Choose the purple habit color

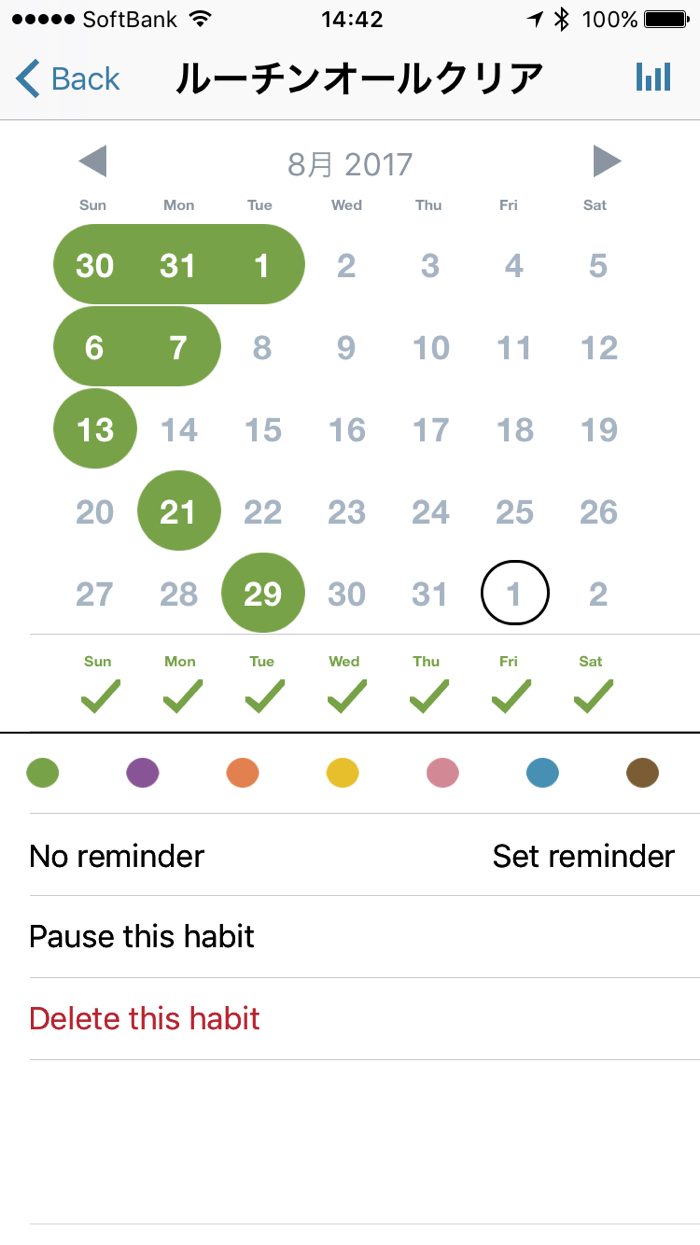coord(143,773)
